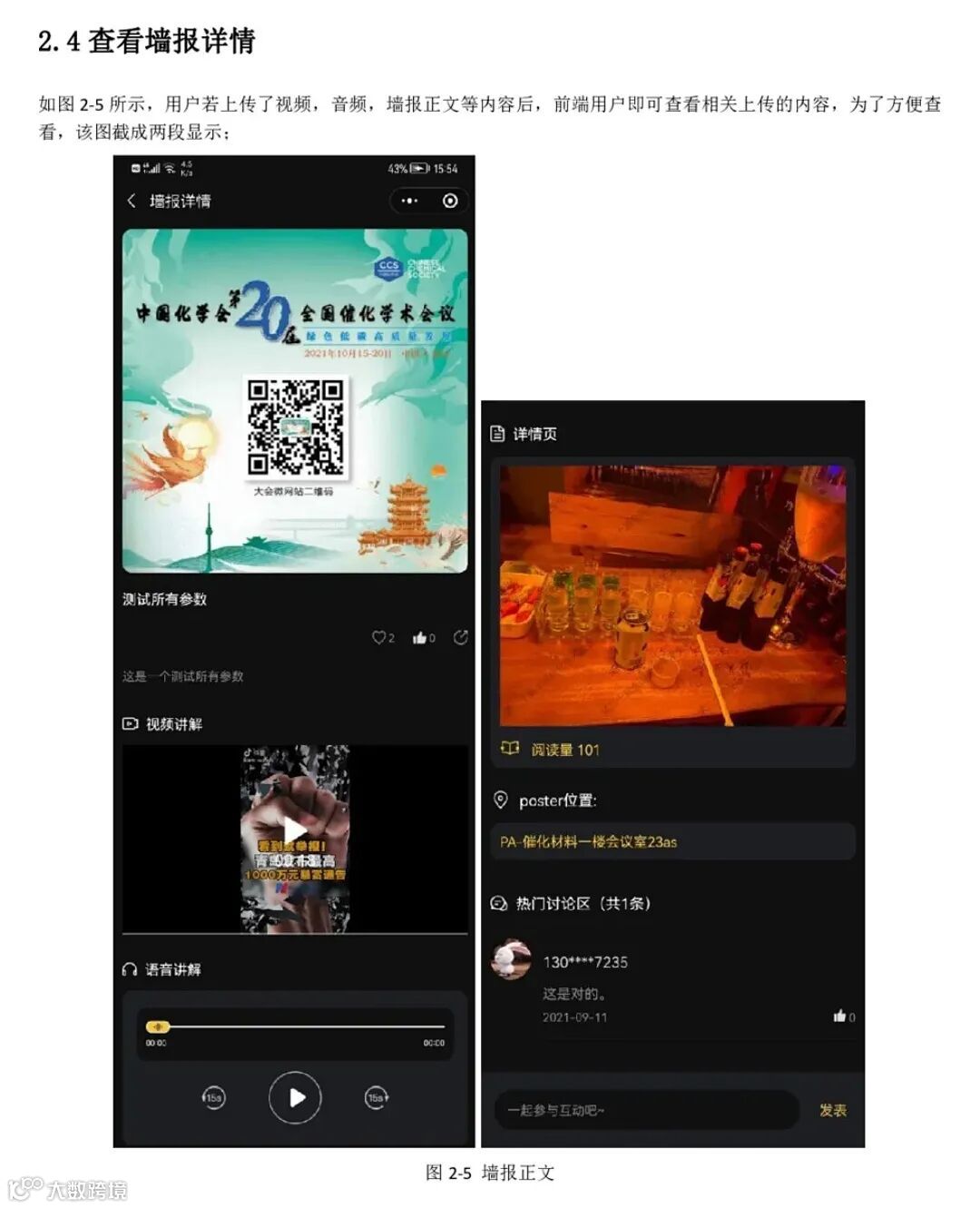The height and width of the screenshot is (1208, 980).
Task: Open the more options (•••) menu
Action: coord(407,201)
